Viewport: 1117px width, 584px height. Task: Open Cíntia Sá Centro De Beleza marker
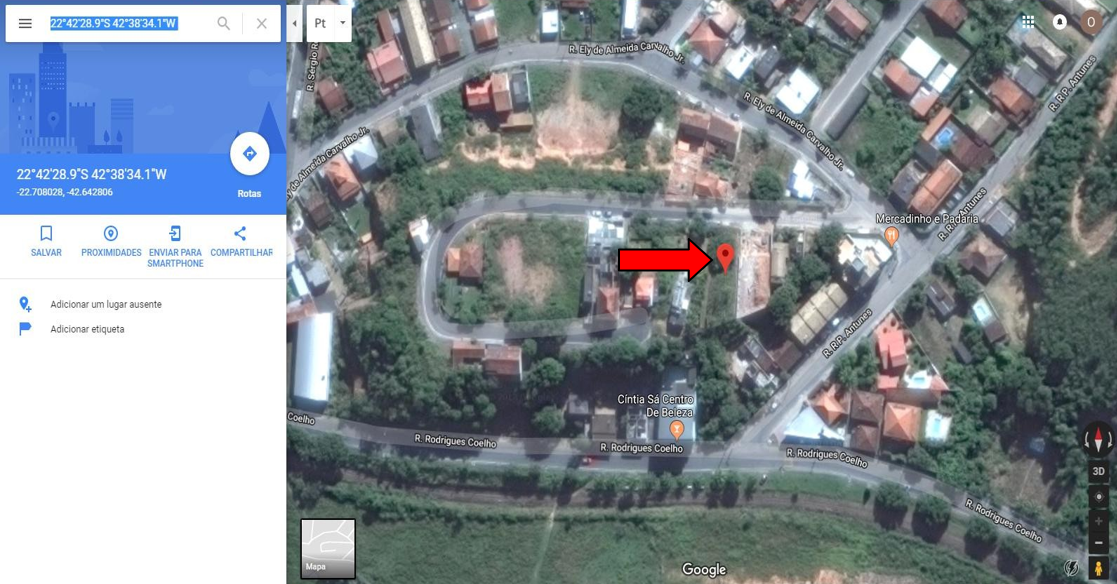tap(677, 430)
